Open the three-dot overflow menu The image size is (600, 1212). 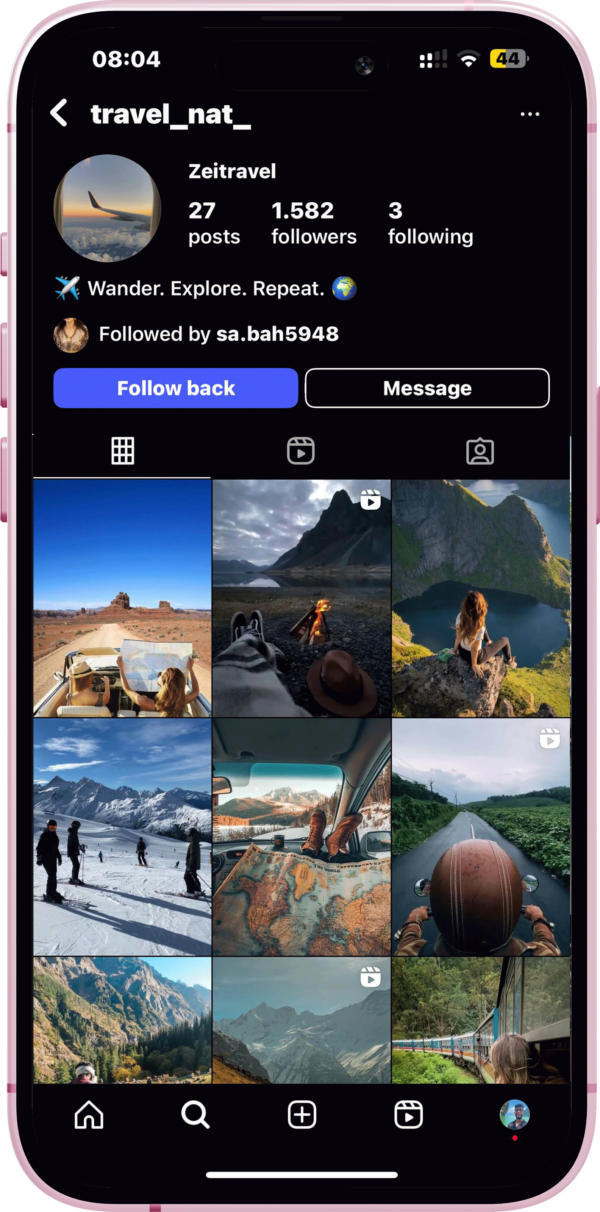530,115
